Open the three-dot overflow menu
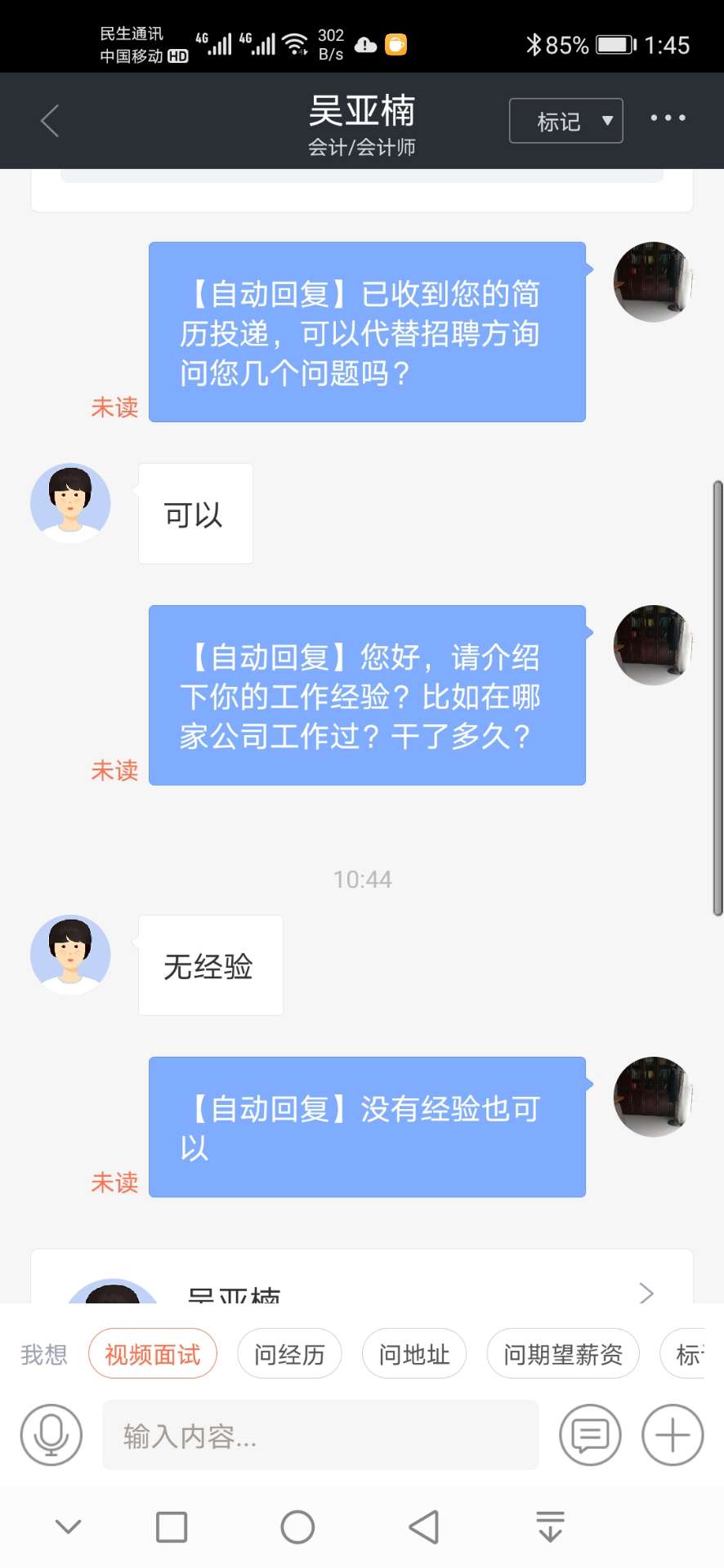Screen dimensions: 724x1568 pyautogui.click(x=668, y=118)
